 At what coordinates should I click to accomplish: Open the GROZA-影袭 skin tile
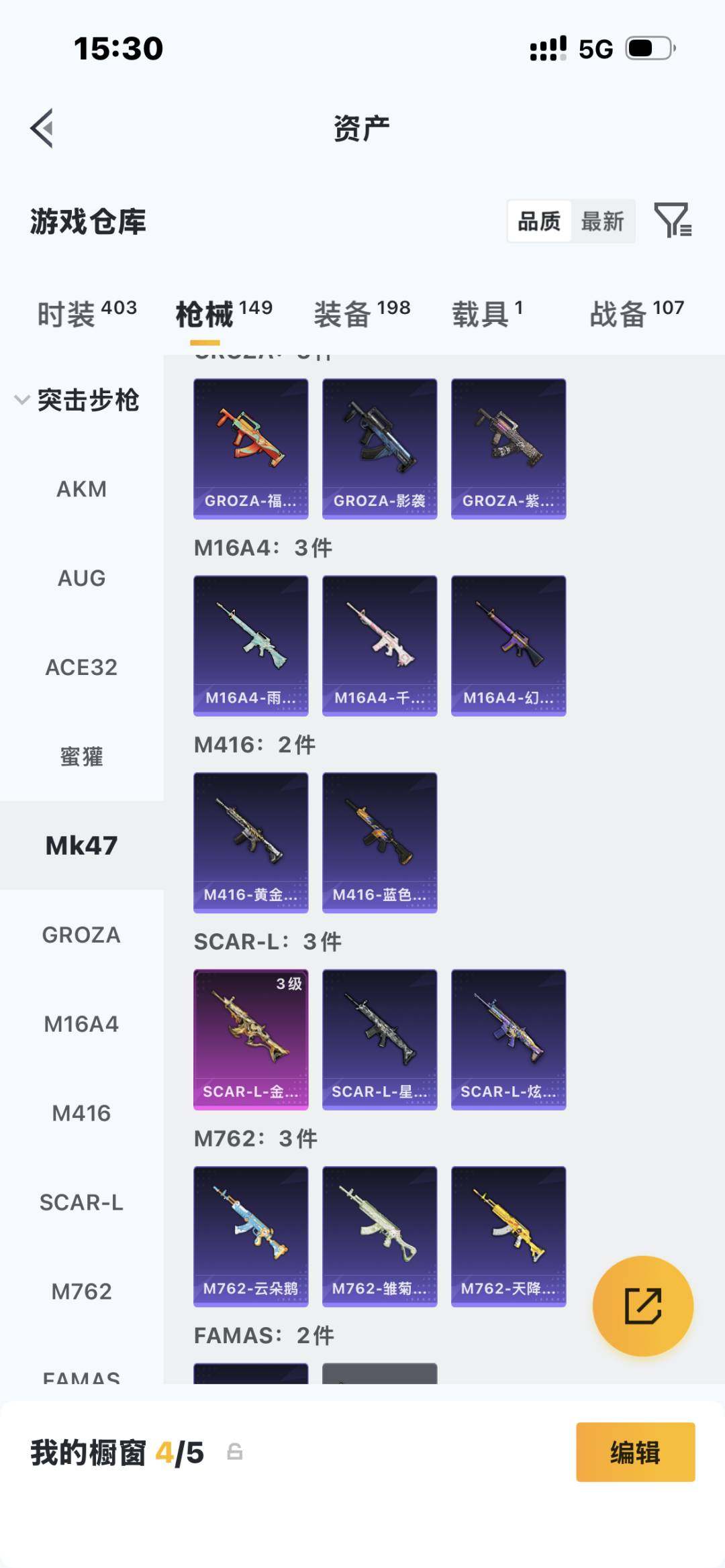(x=379, y=448)
